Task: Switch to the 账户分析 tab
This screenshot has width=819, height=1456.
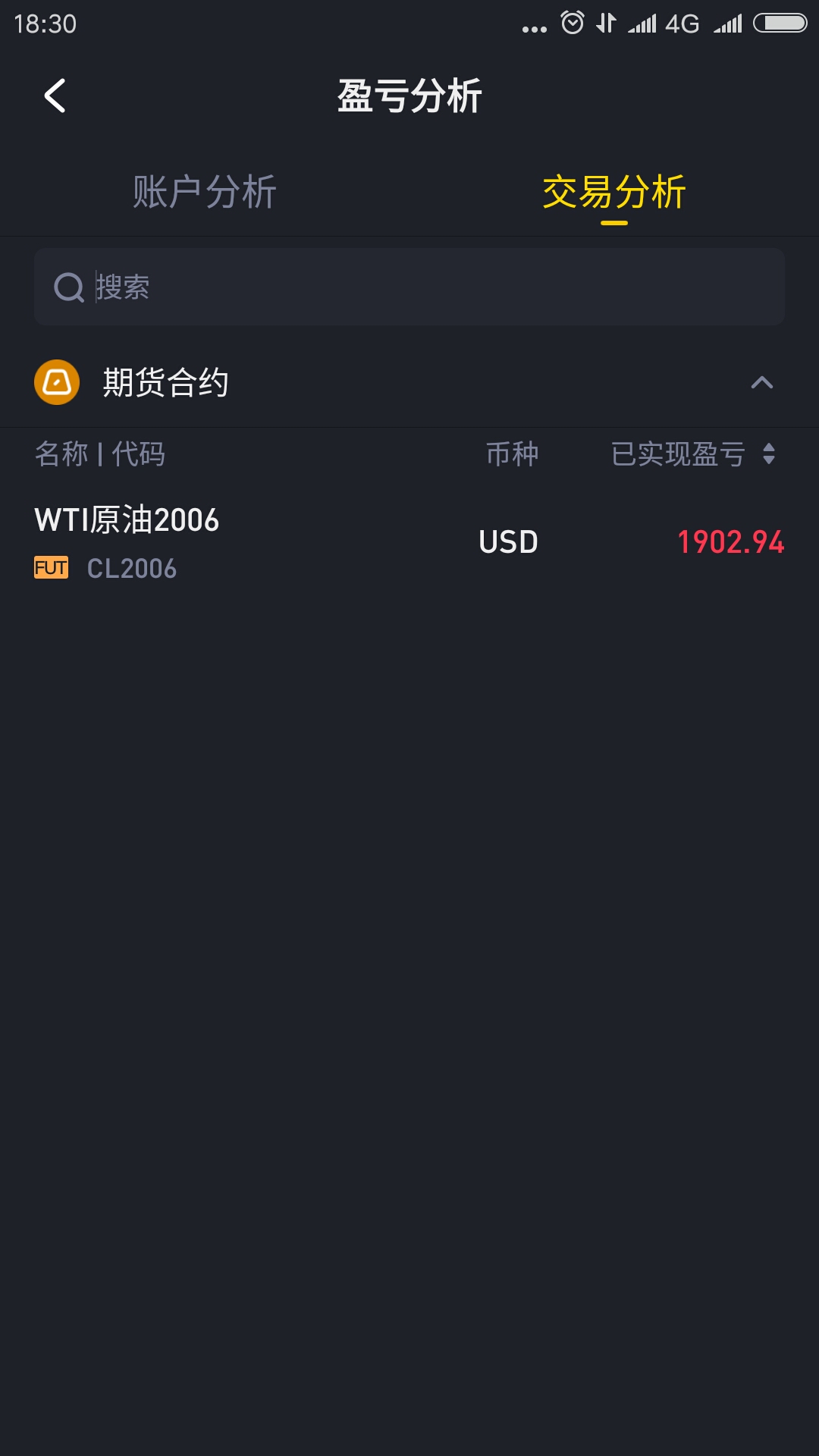Action: [x=205, y=192]
